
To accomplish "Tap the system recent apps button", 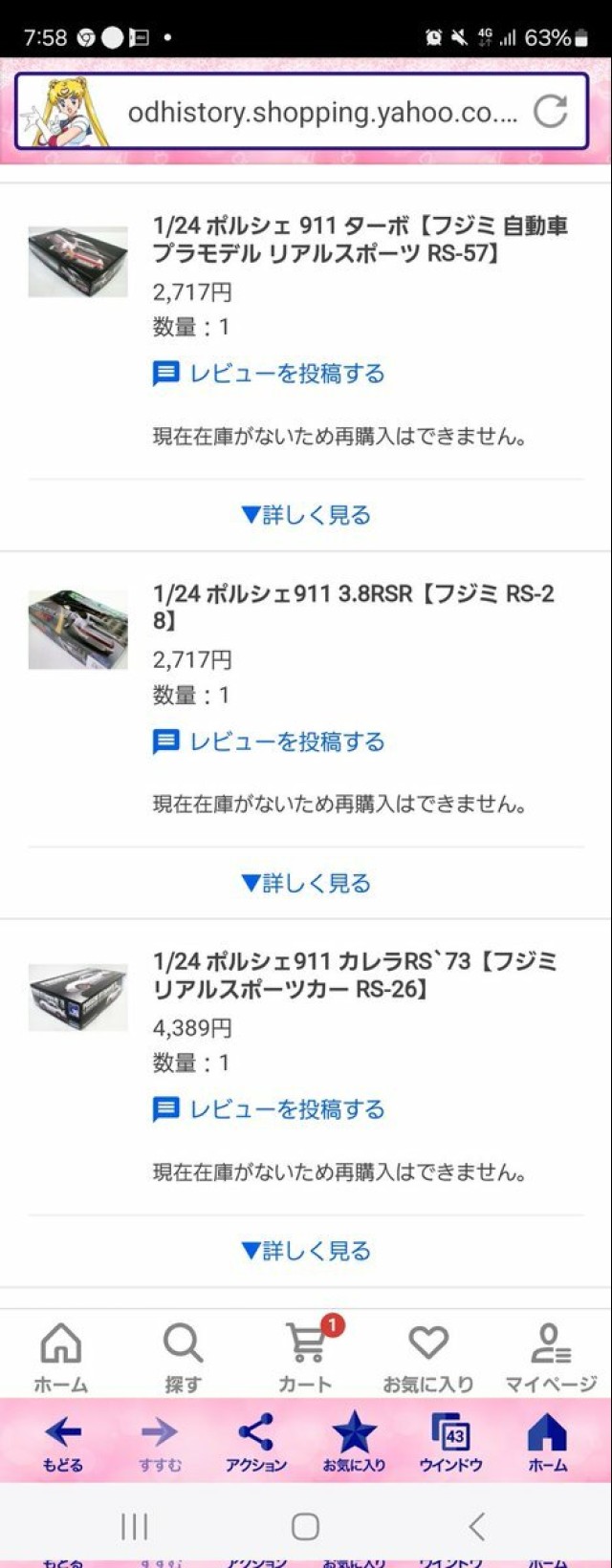I will point(135,1526).
